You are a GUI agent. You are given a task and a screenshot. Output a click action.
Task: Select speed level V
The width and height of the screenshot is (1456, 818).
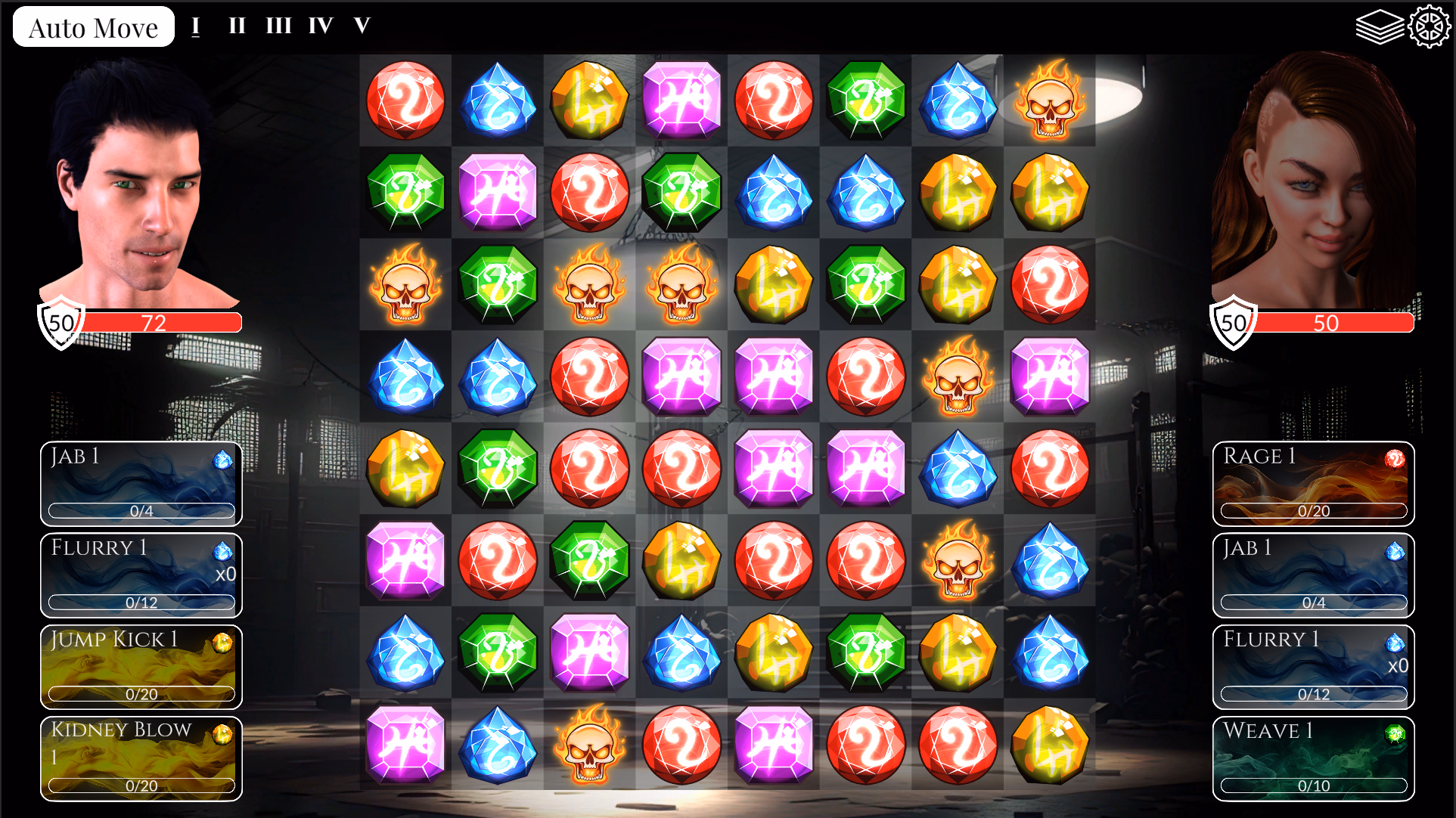[362, 26]
